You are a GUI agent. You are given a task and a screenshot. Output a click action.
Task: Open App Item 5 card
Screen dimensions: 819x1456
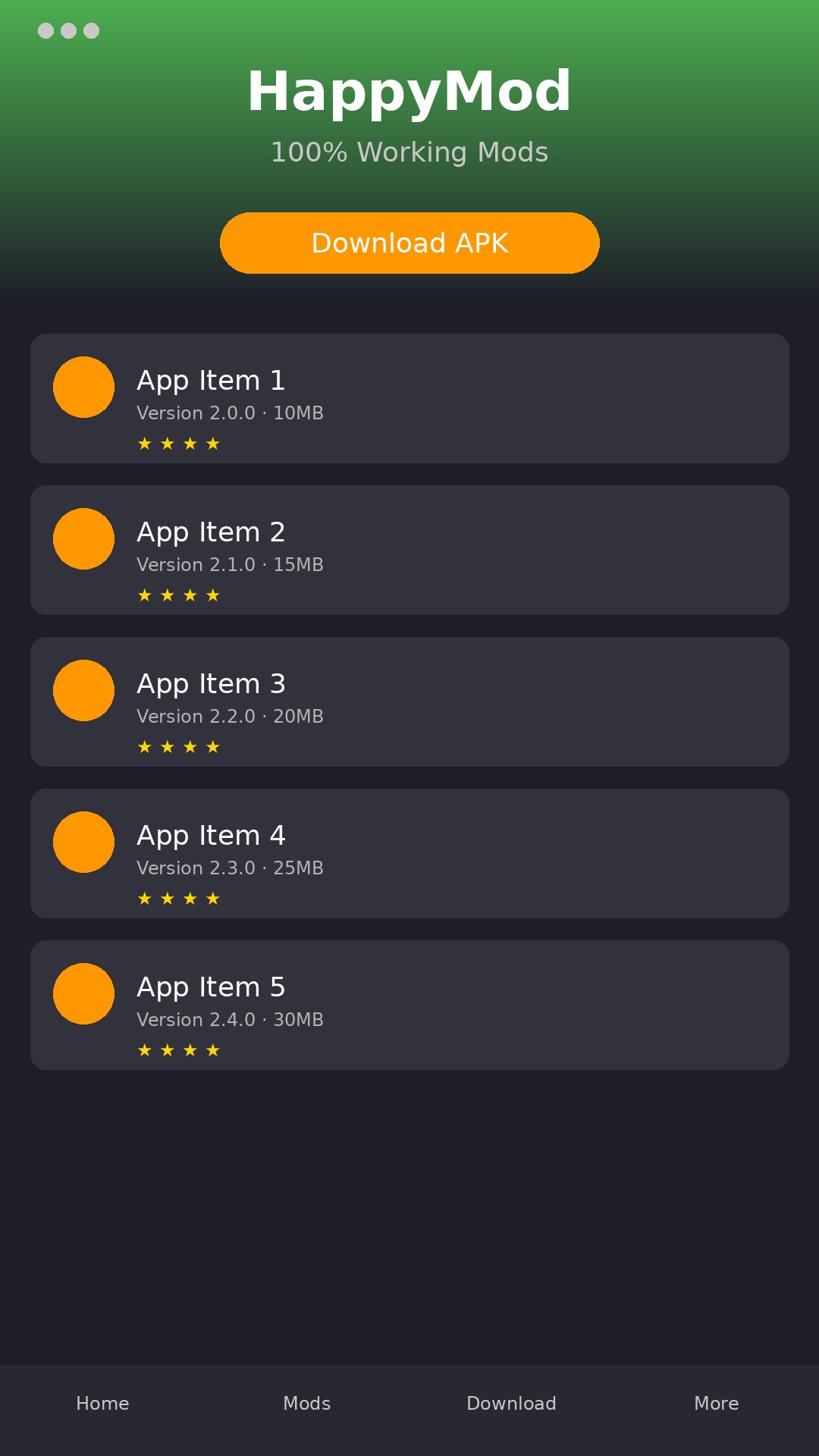(409, 1005)
